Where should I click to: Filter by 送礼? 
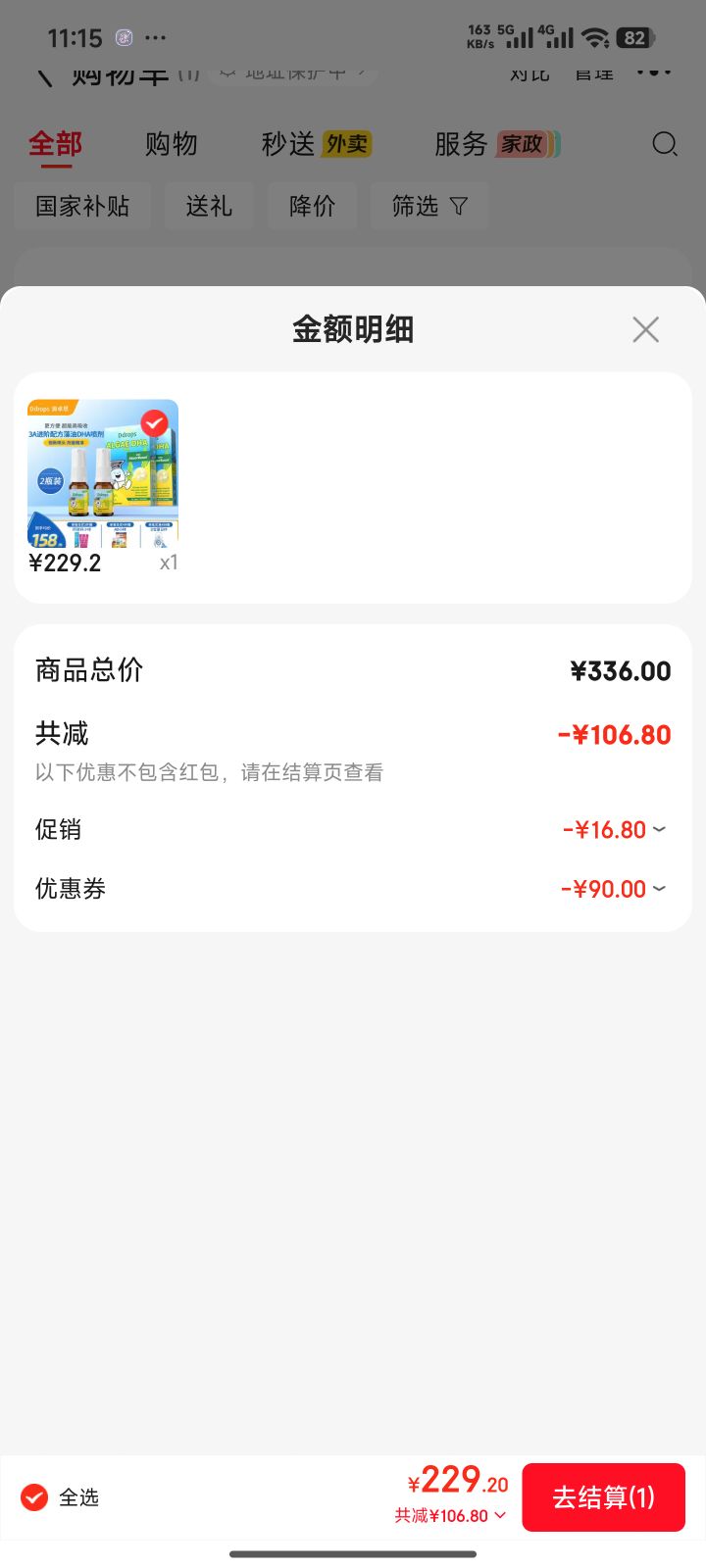tap(209, 206)
